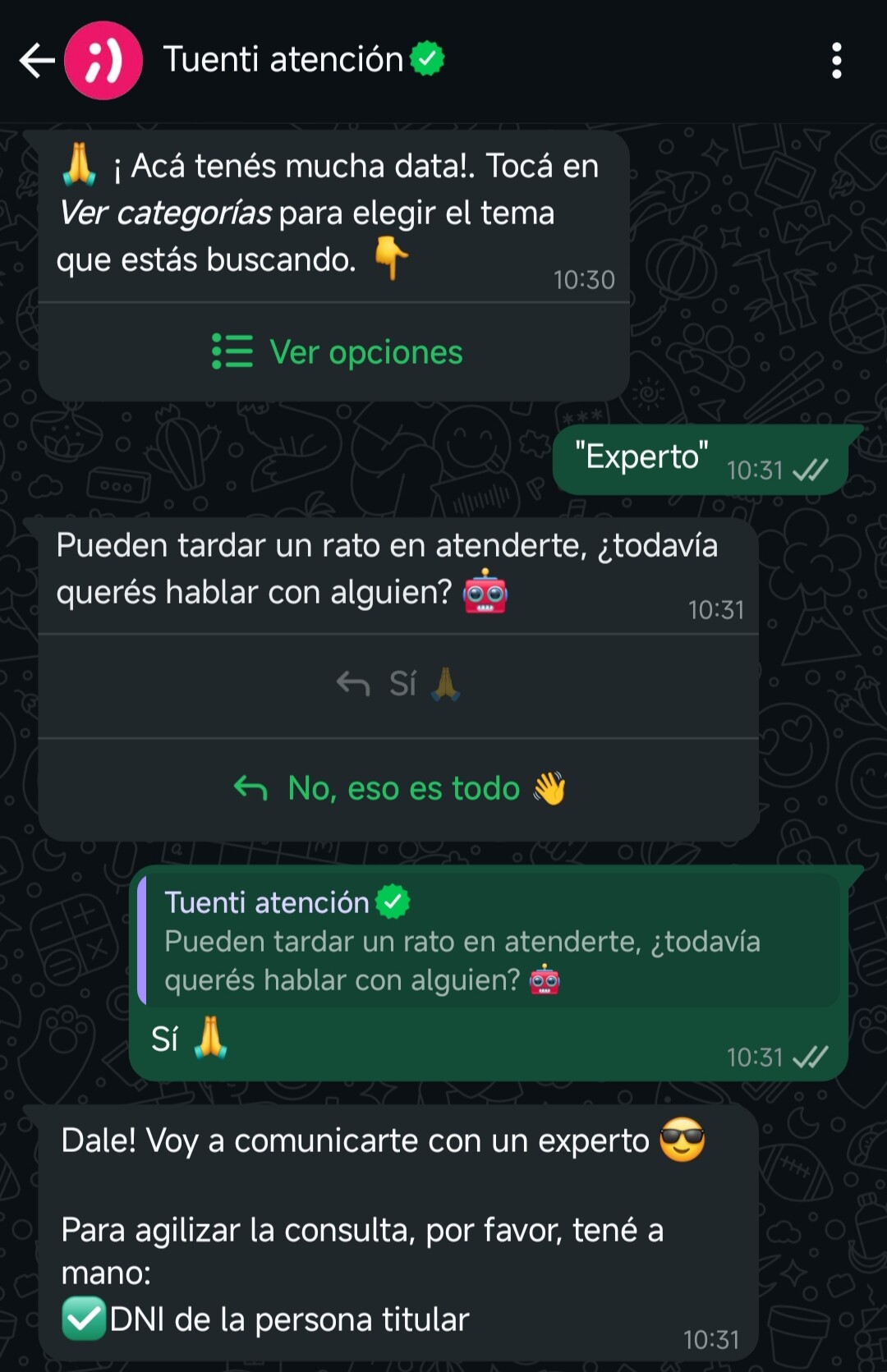Open the three-dot overflow menu
The height and width of the screenshot is (1372, 887).
click(836, 61)
